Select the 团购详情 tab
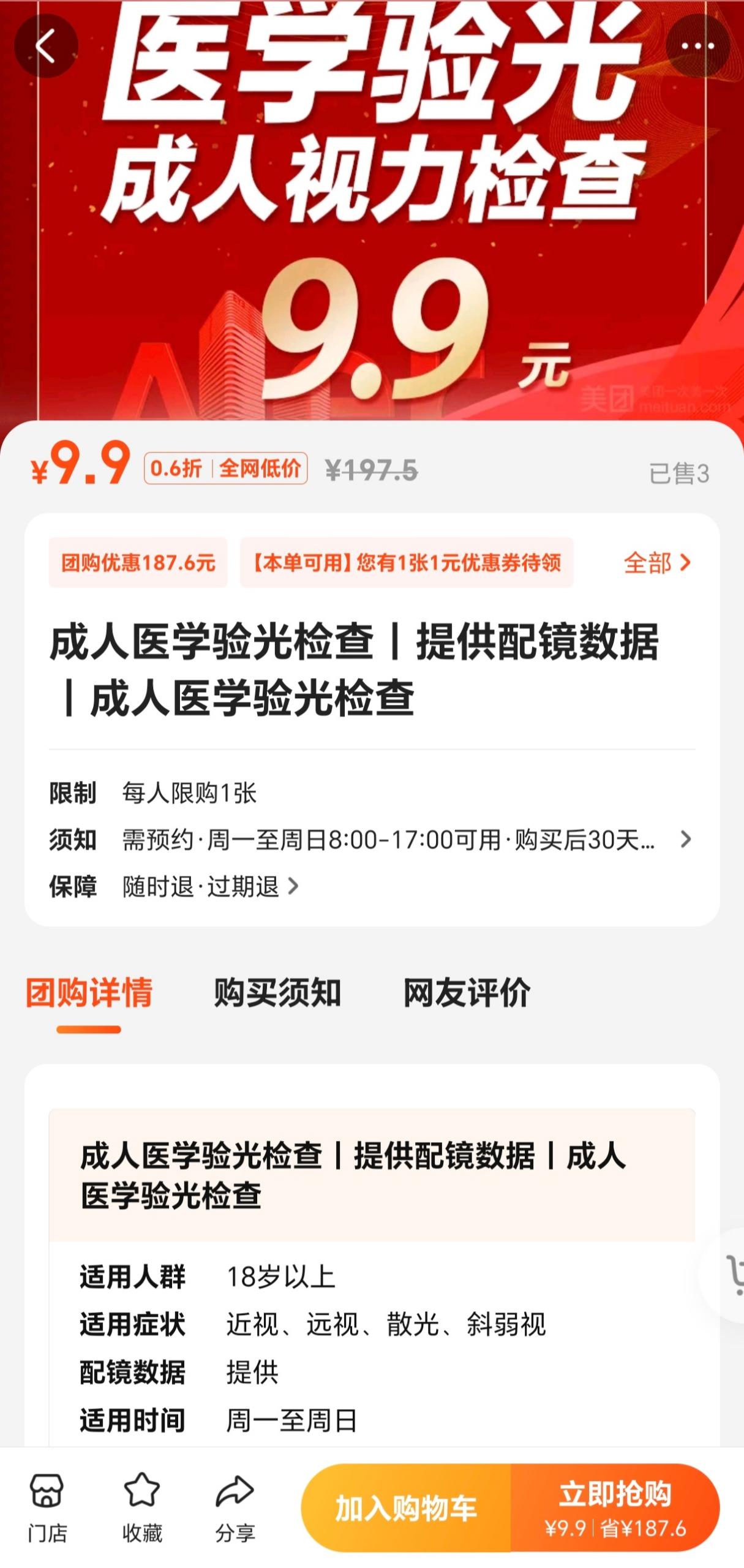 89,992
